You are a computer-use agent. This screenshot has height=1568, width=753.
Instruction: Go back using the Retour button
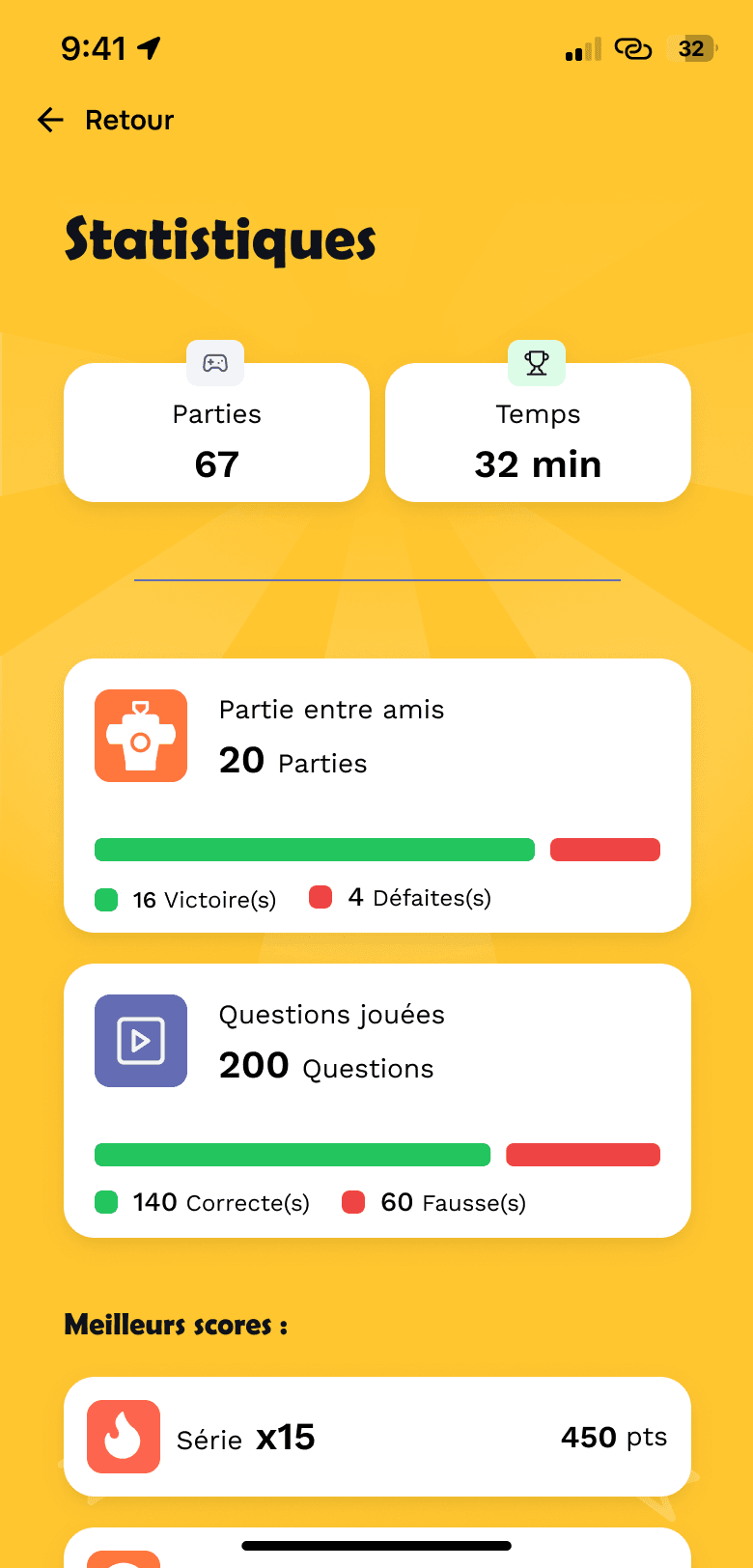[x=105, y=120]
